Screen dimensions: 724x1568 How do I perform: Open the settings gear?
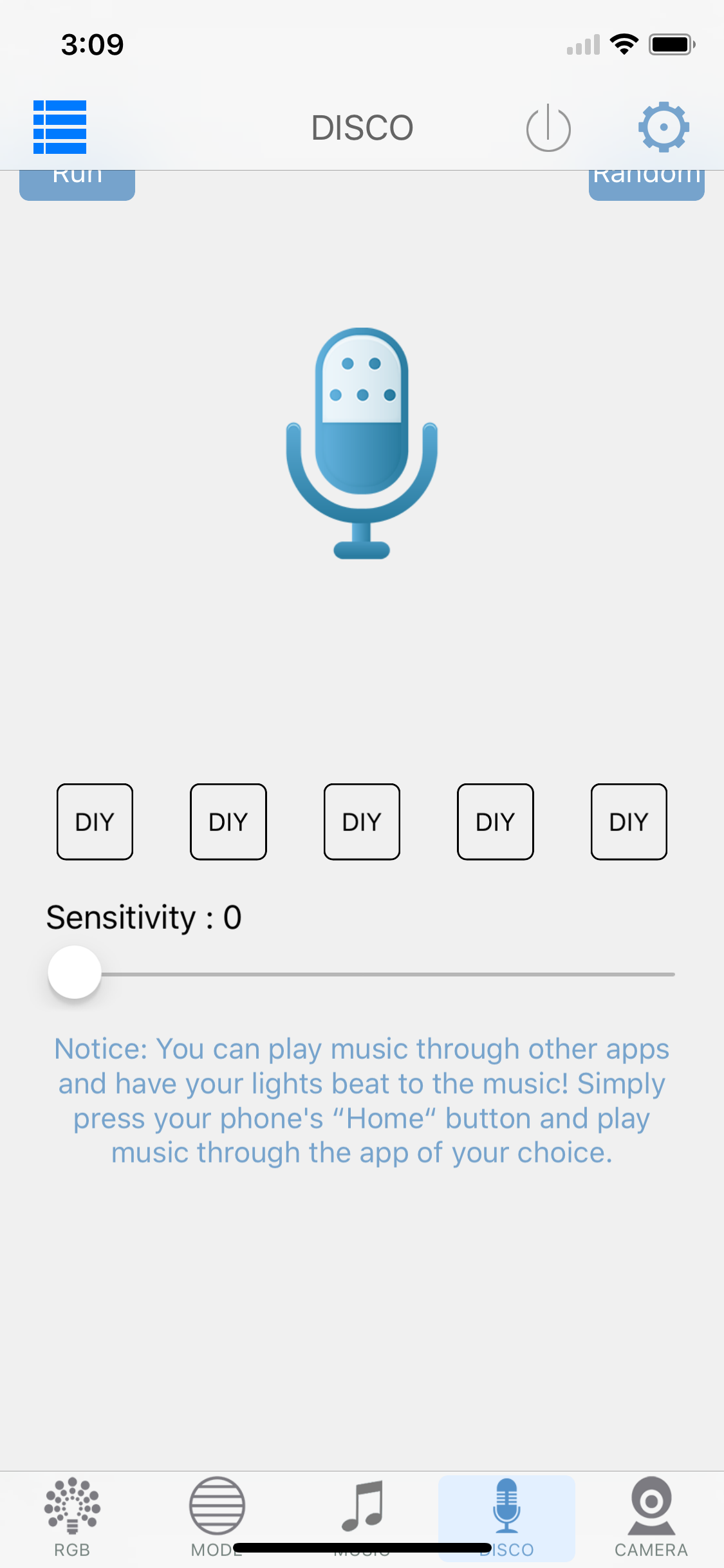click(664, 127)
